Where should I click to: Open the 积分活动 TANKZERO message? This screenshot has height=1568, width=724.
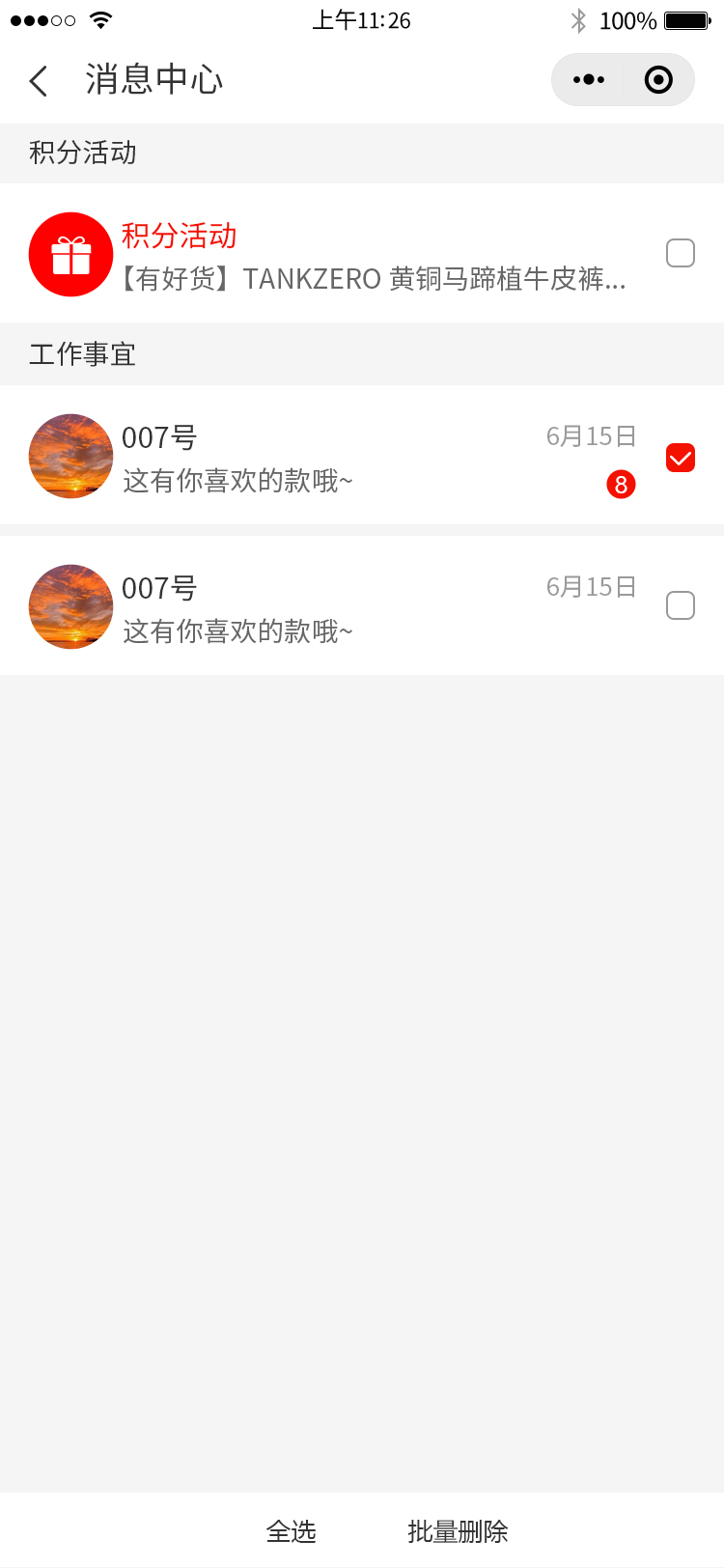(373, 257)
